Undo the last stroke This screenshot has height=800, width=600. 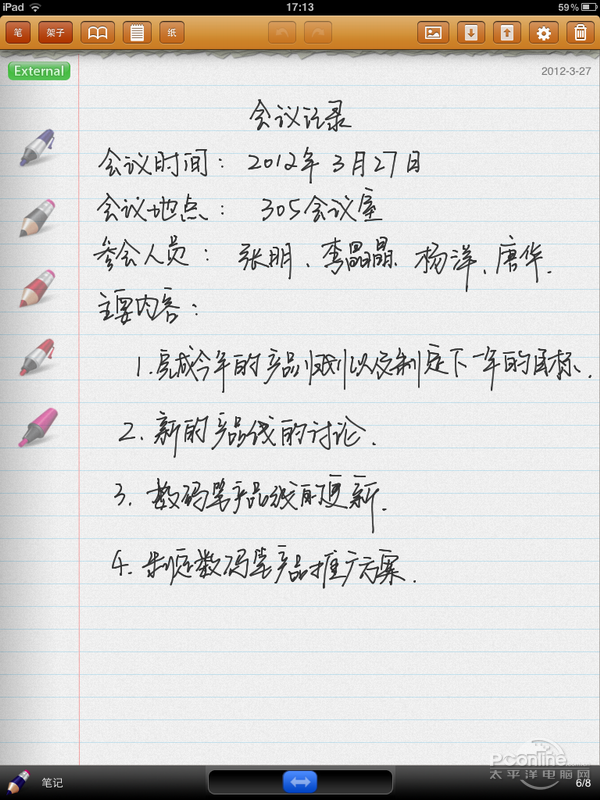pos(284,33)
